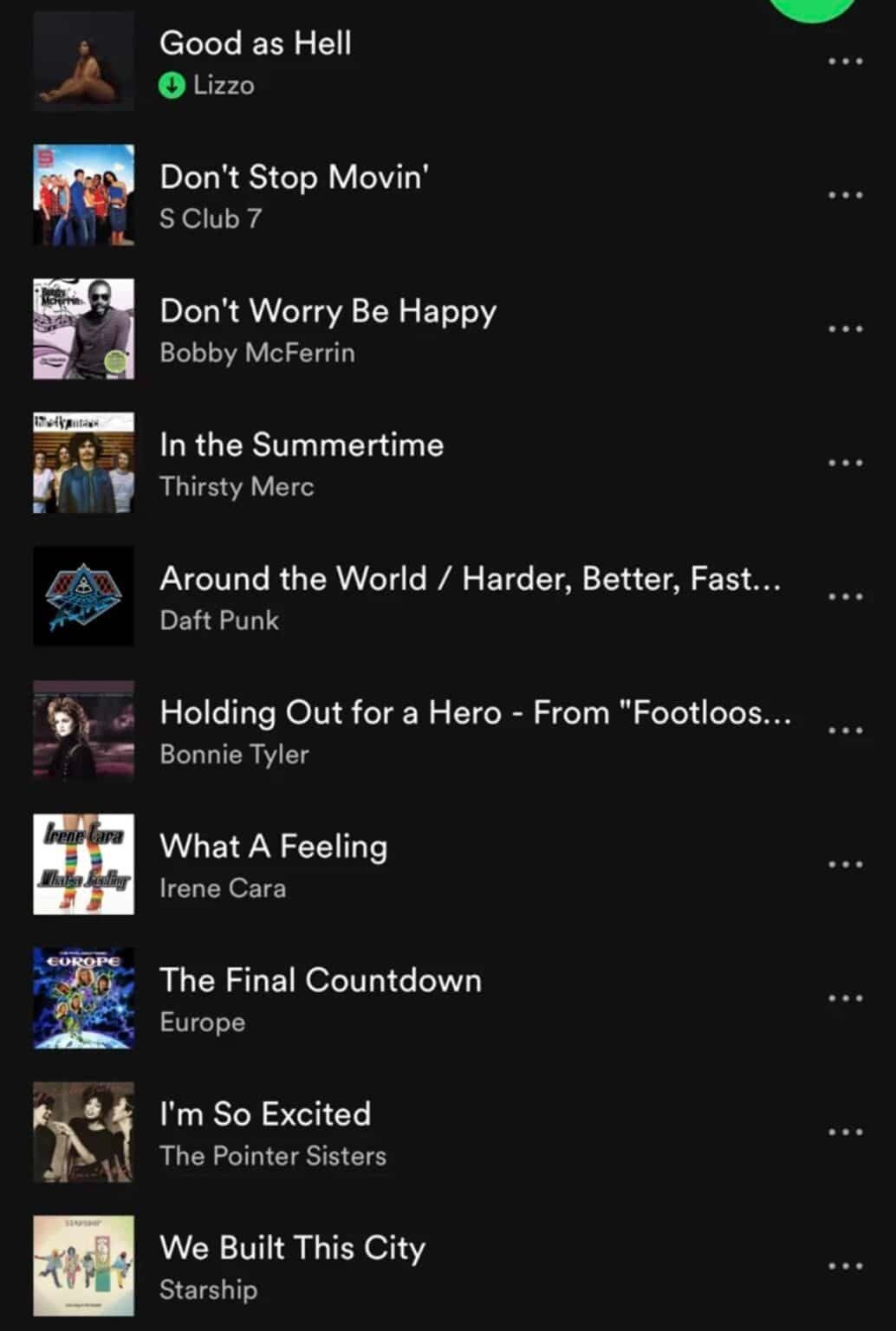Play the Thirsty Merc song
Image resolution: width=896 pixels, height=1331 pixels.
point(302,445)
